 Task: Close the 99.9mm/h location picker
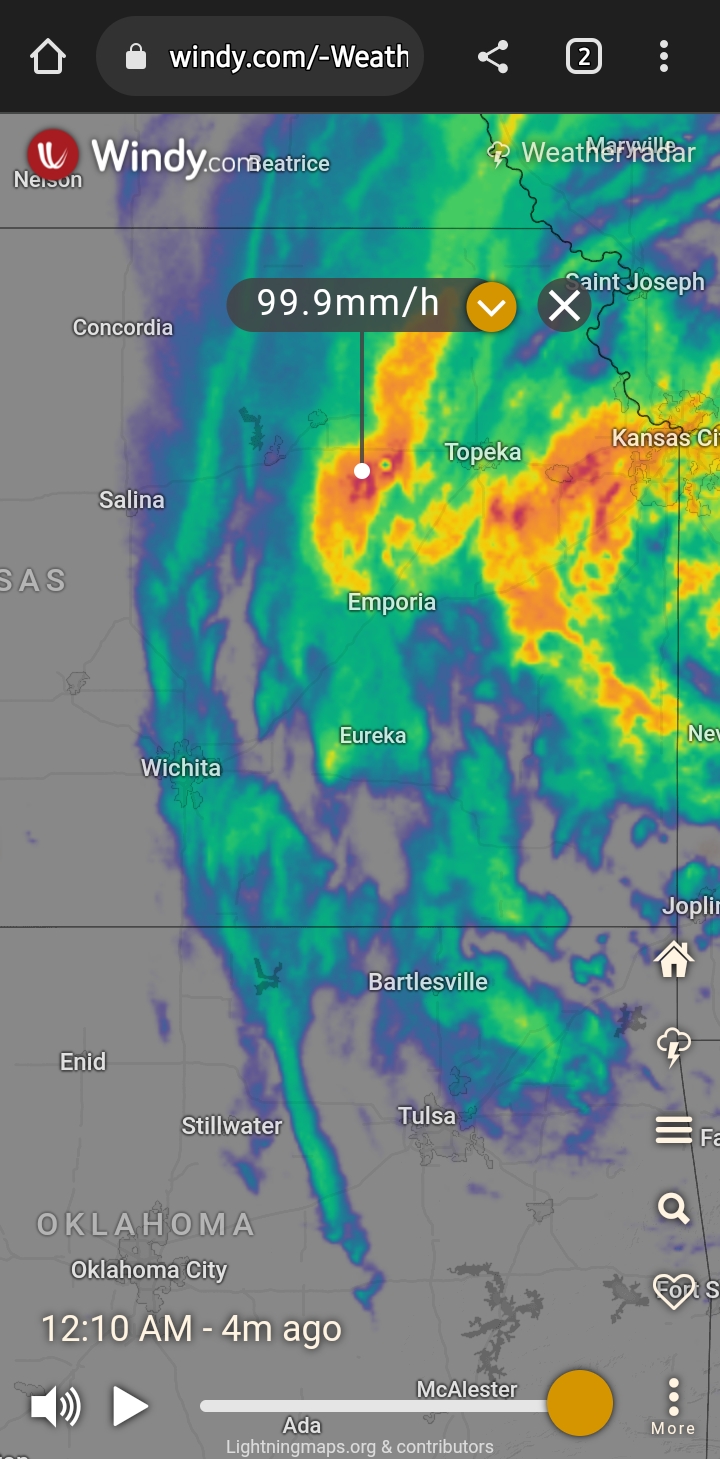[x=564, y=306]
